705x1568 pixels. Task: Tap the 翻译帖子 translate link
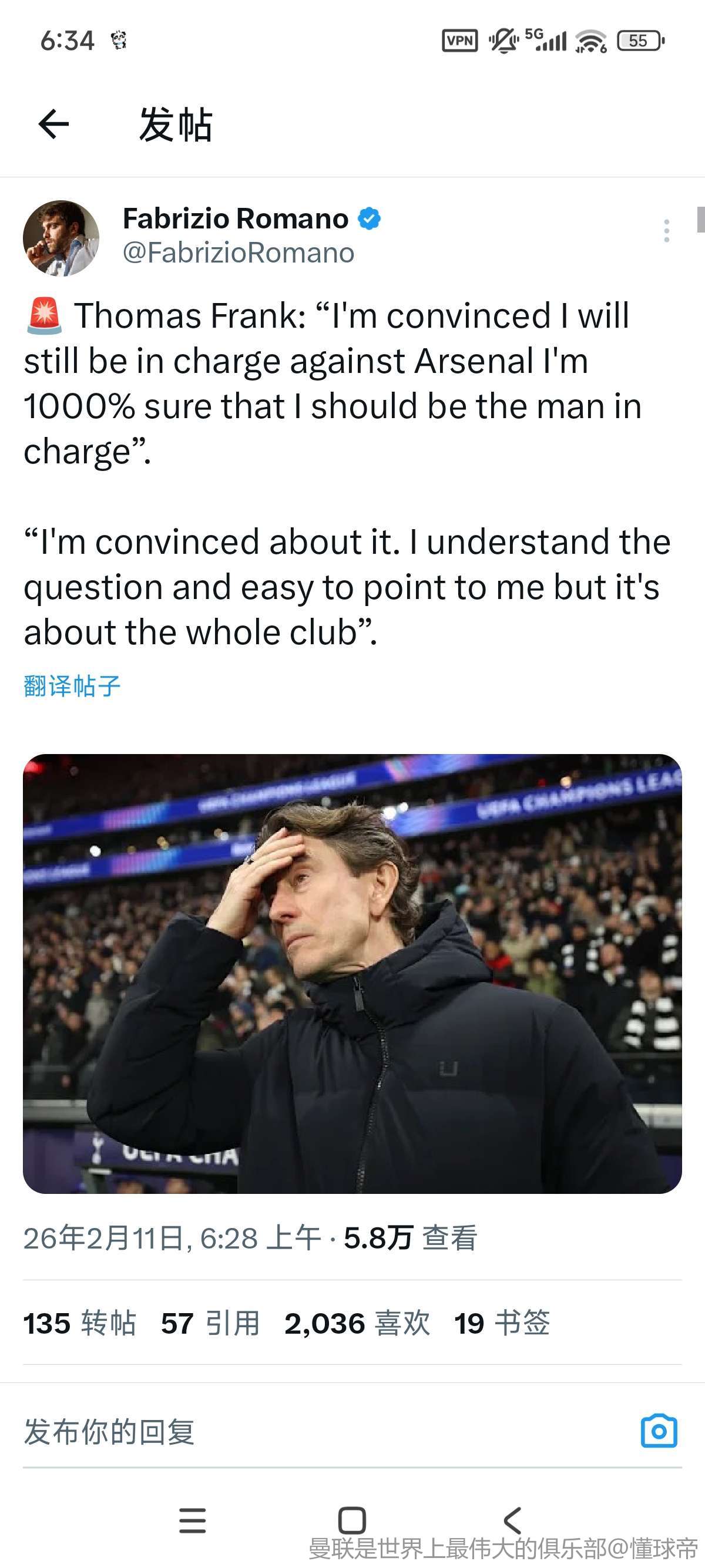point(72,686)
